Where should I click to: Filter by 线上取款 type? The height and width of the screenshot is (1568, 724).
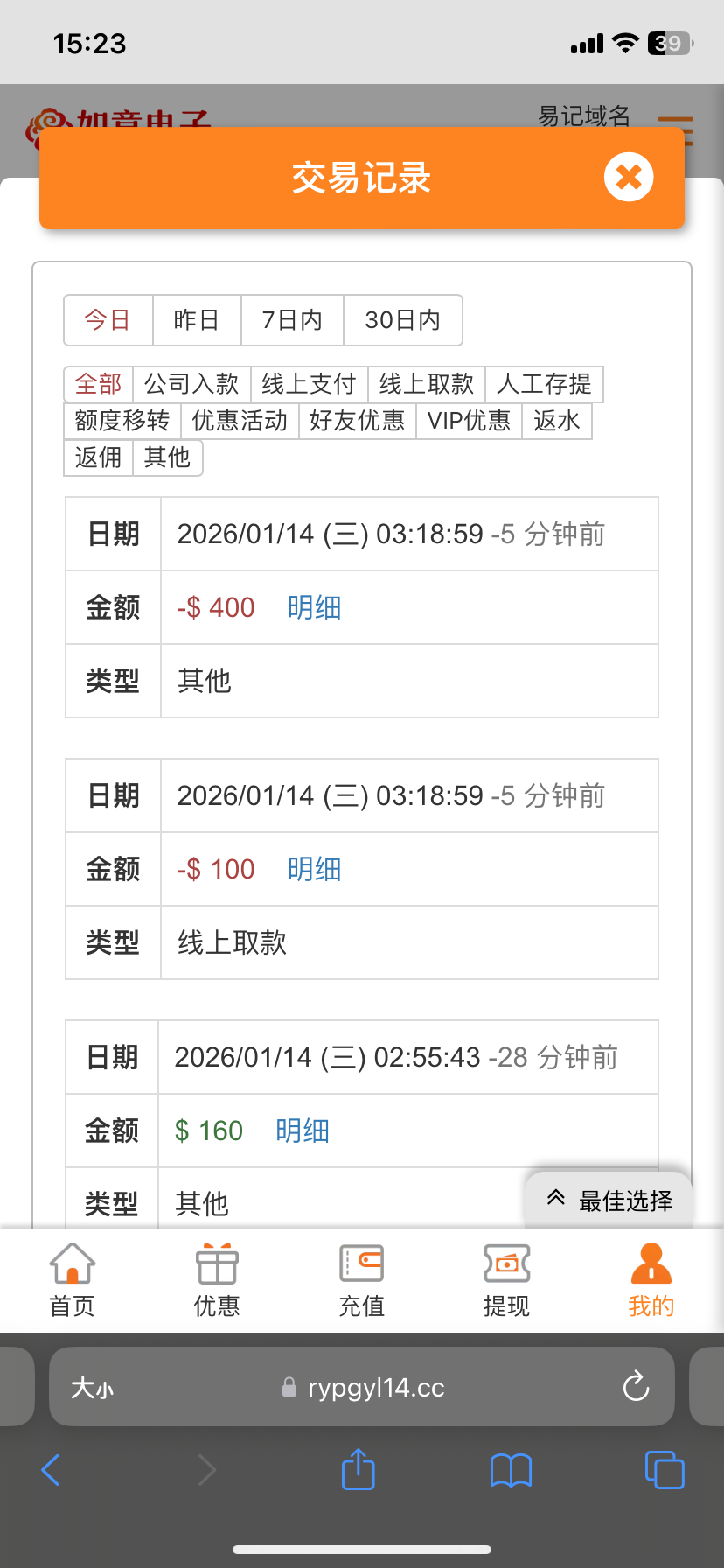pyautogui.click(x=426, y=384)
